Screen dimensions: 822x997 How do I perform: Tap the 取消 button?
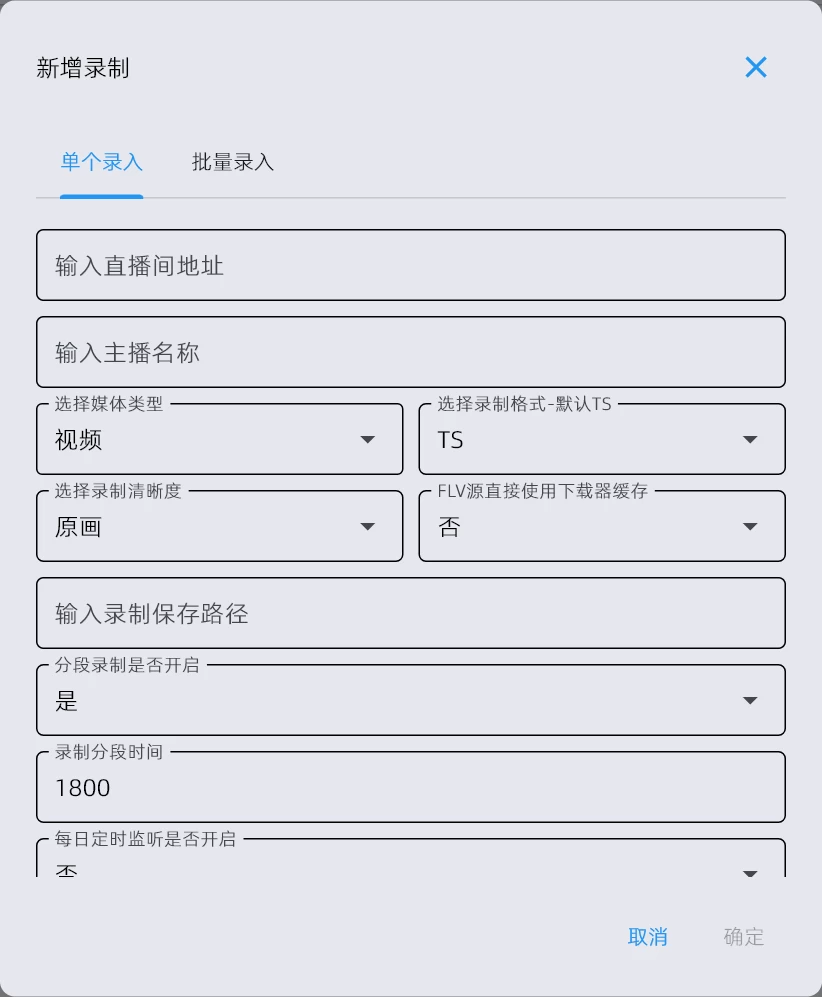pos(648,937)
